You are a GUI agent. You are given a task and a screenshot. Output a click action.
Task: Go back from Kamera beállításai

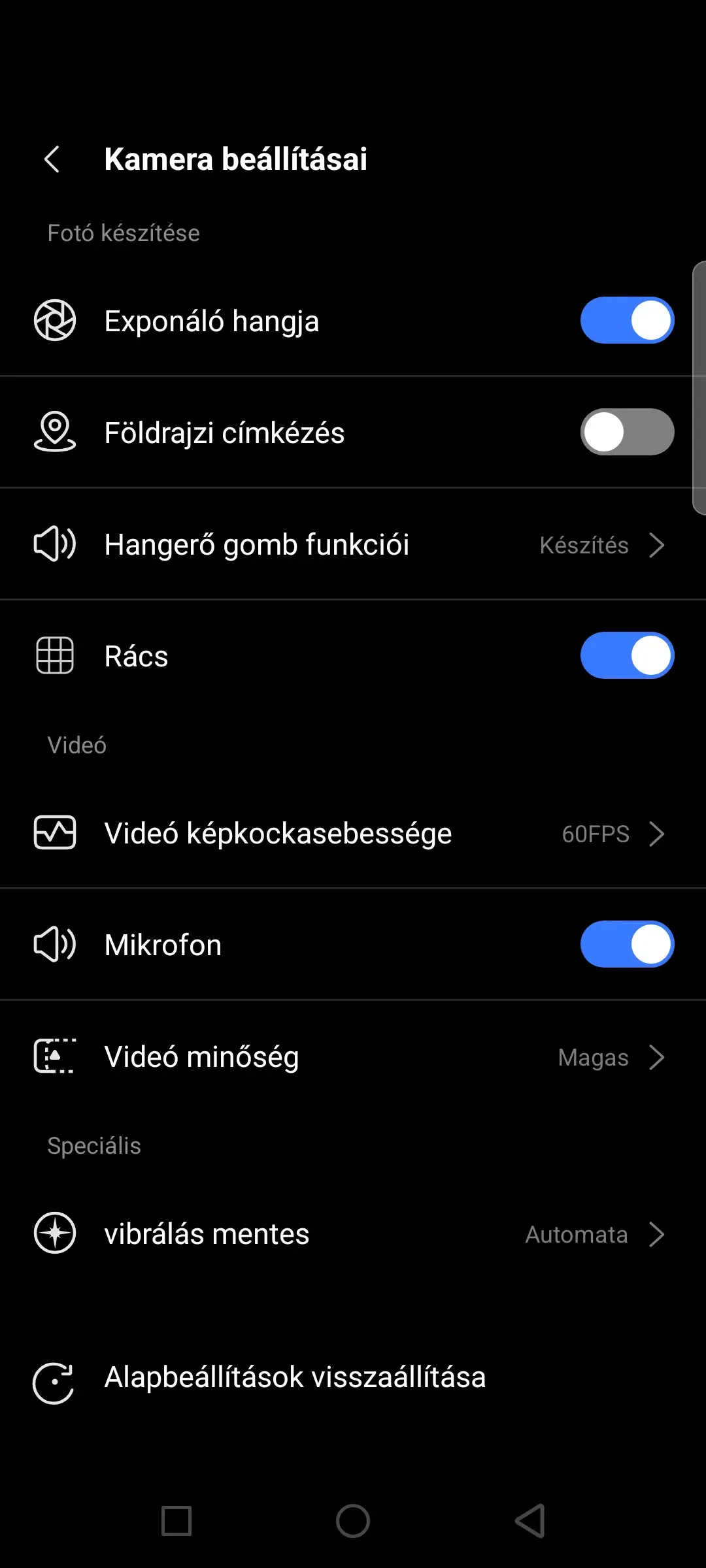point(52,159)
